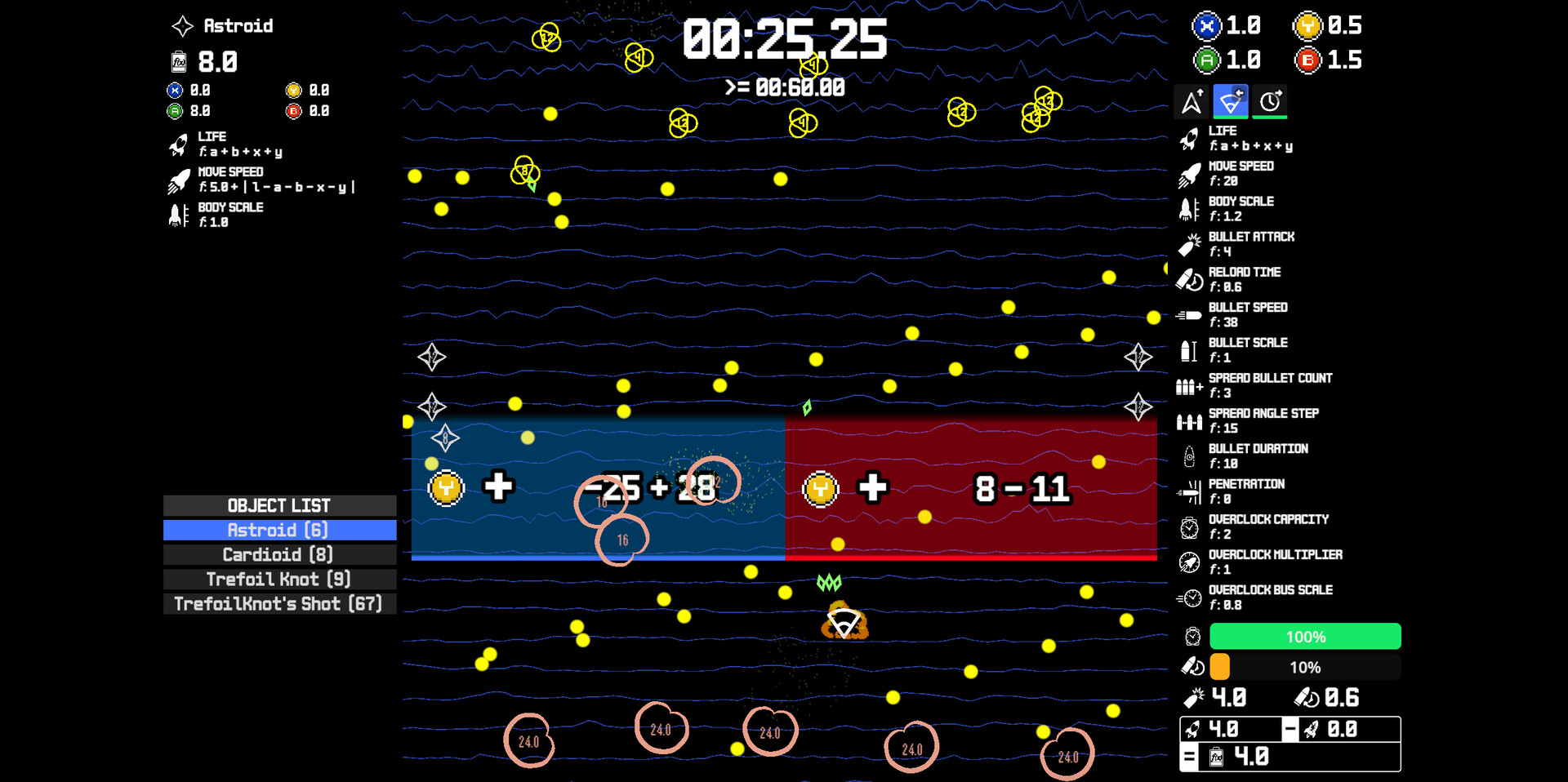Switch to the clock ship tab
Viewport: 1568px width, 782px height.
[x=1270, y=102]
